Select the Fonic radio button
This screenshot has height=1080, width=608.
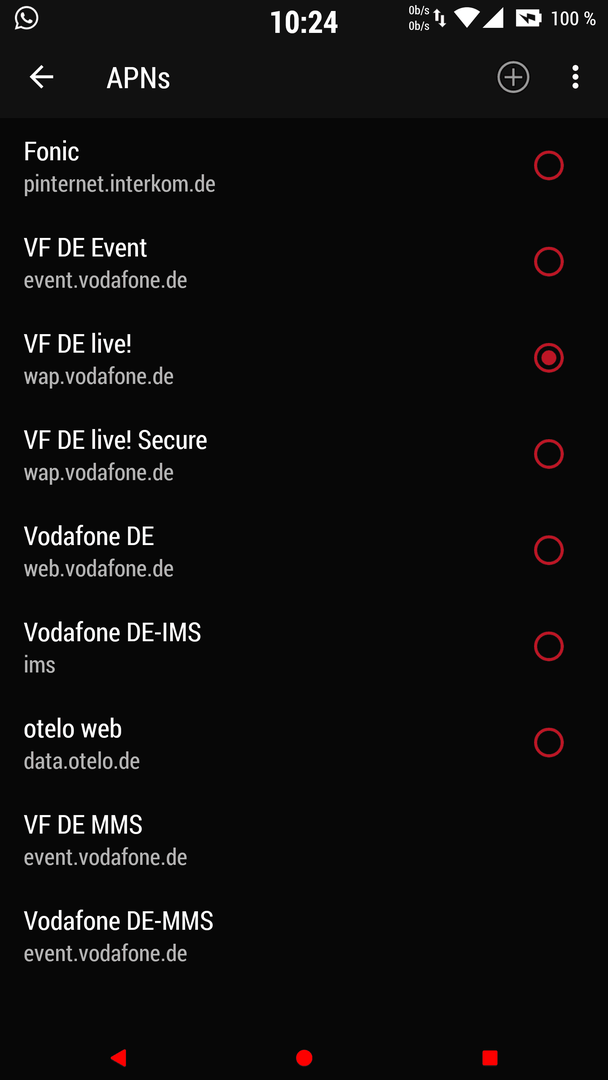[x=549, y=166]
